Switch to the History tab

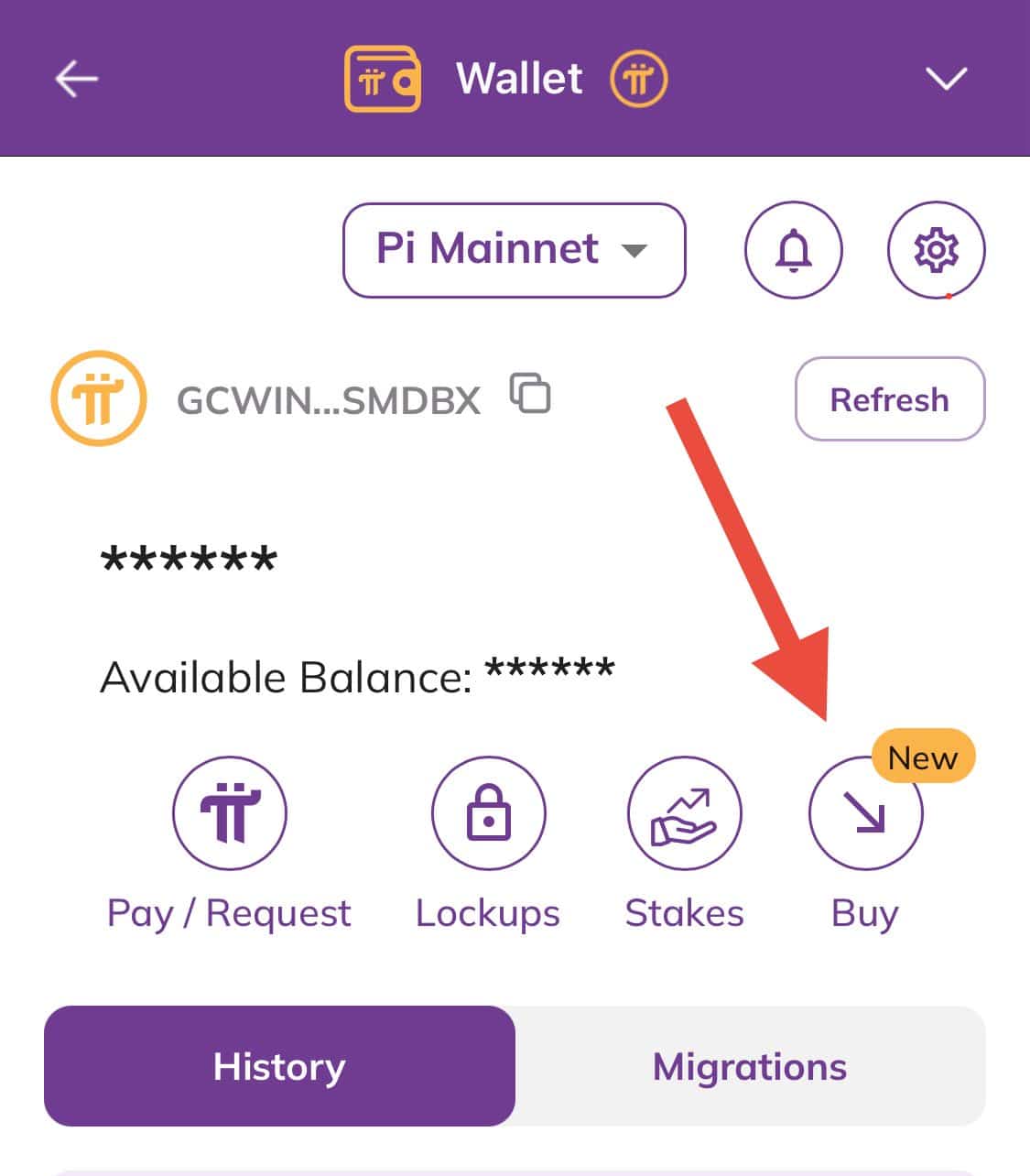point(279,1066)
